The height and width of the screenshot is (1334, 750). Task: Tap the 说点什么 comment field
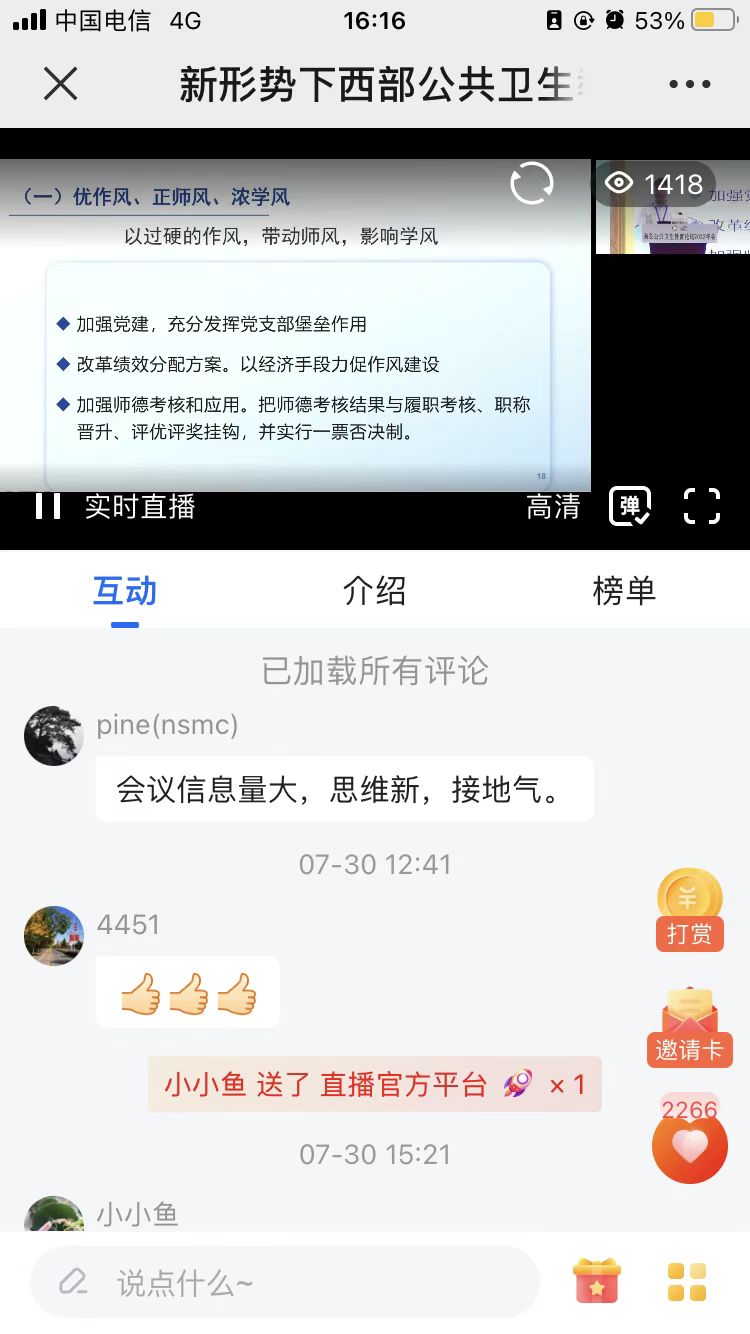point(285,1283)
